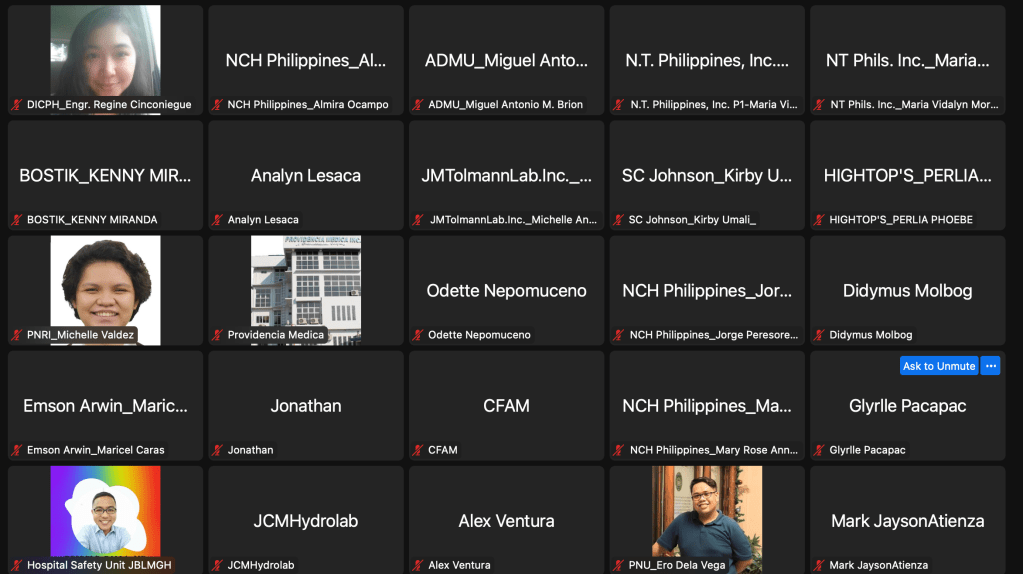Select the Emson Arwin_Maricel Caras tile
This screenshot has width=1023, height=574.
pos(105,405)
